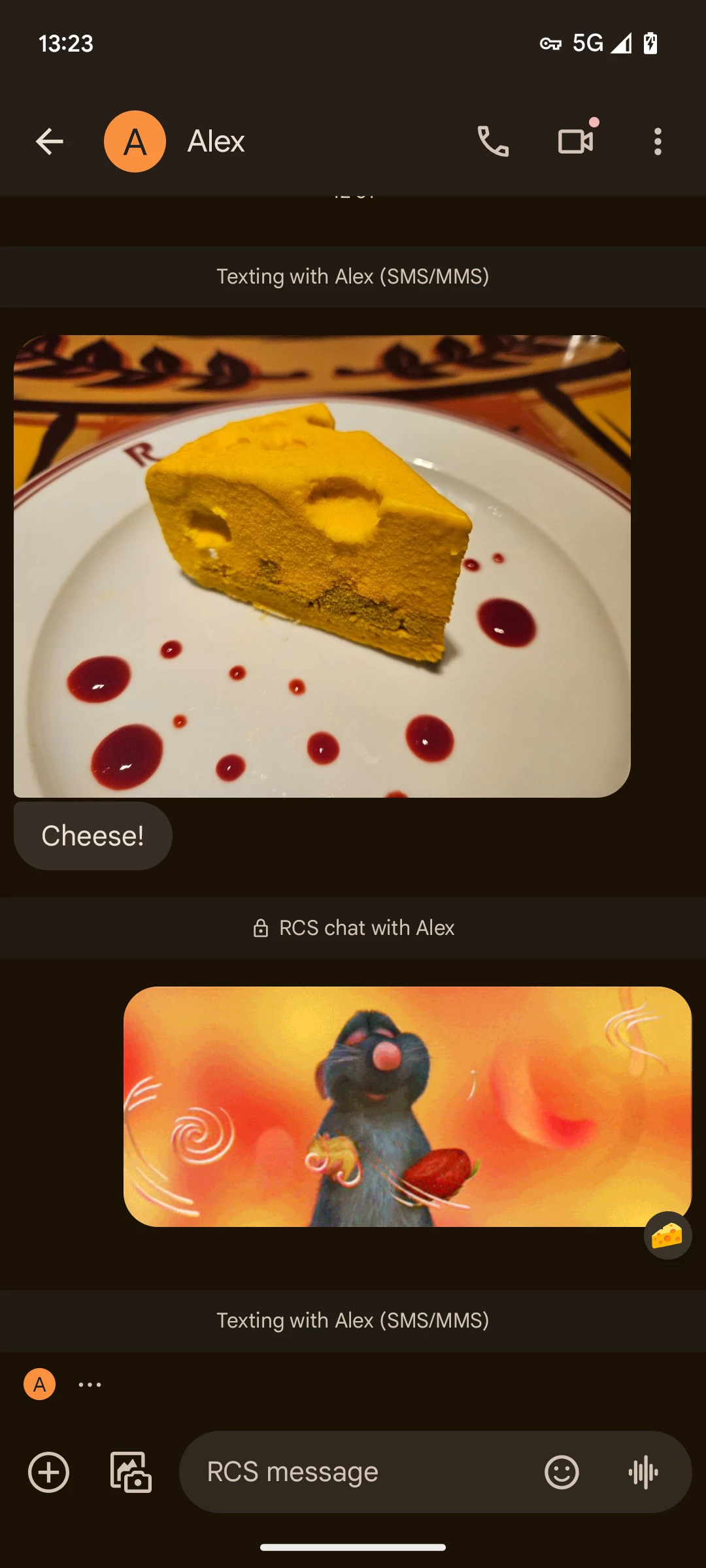
Task: Start a video call with Alex
Action: coord(576,141)
